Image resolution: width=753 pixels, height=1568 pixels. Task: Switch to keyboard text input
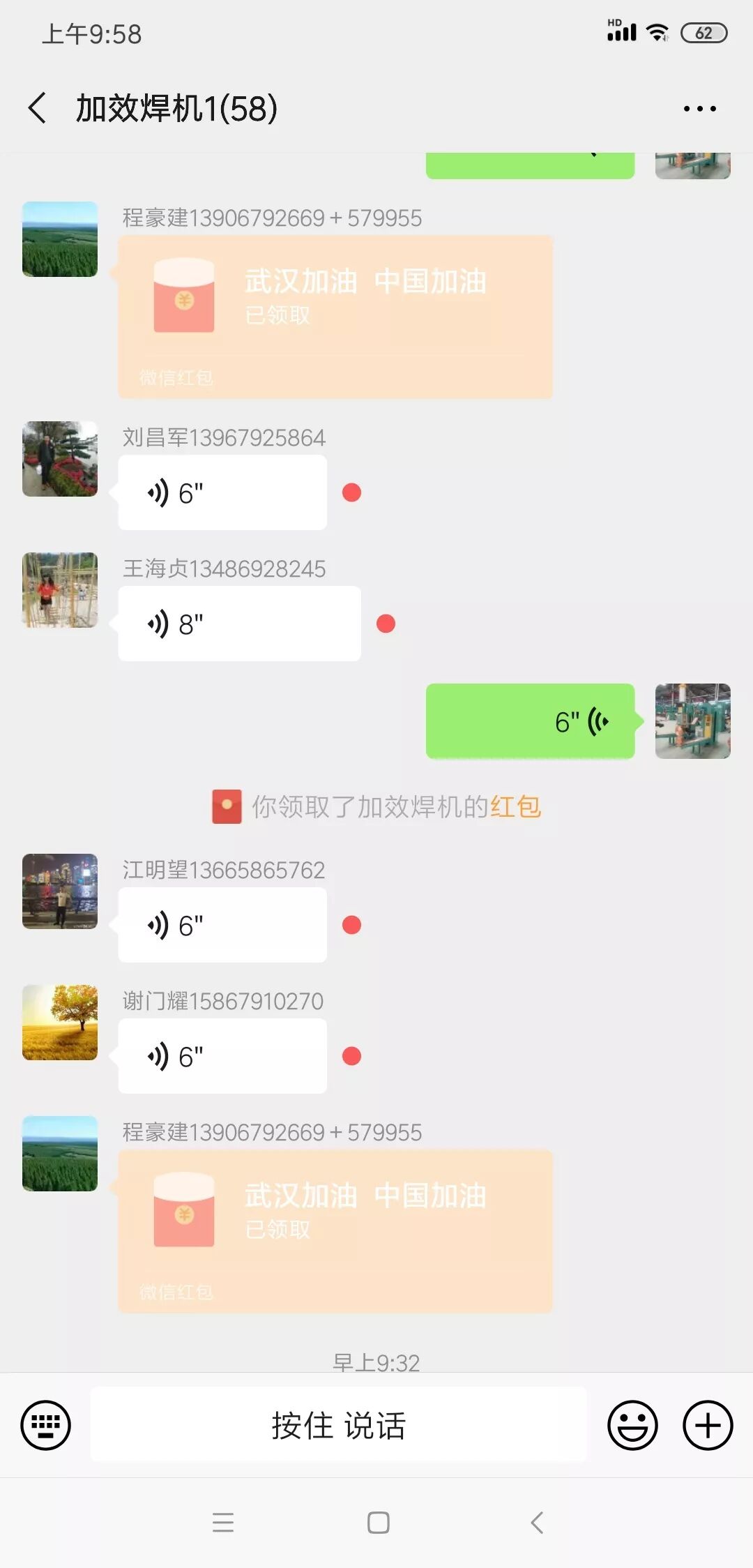pyautogui.click(x=46, y=1424)
